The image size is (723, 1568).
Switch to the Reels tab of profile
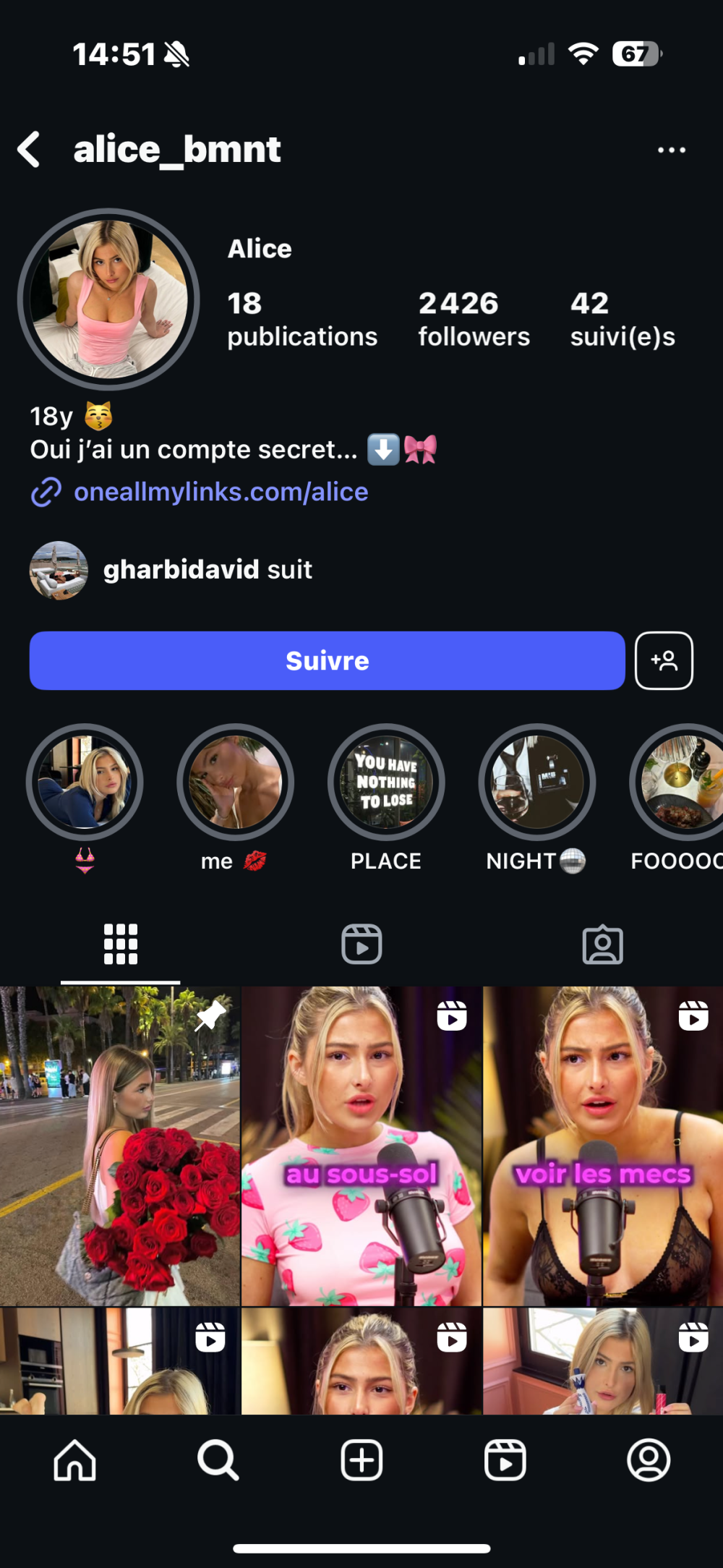click(x=361, y=944)
